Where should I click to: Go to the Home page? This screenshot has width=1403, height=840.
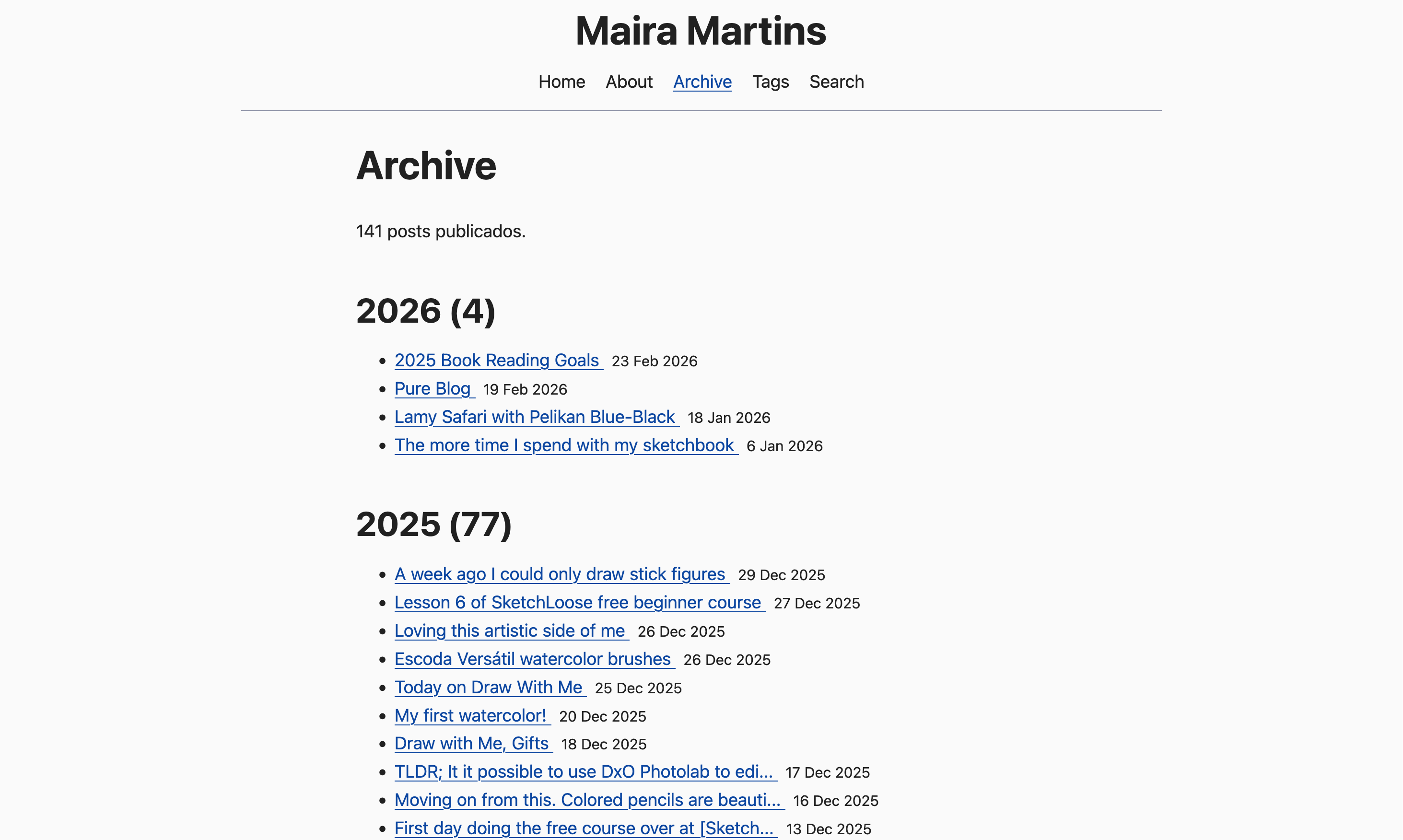click(x=561, y=82)
